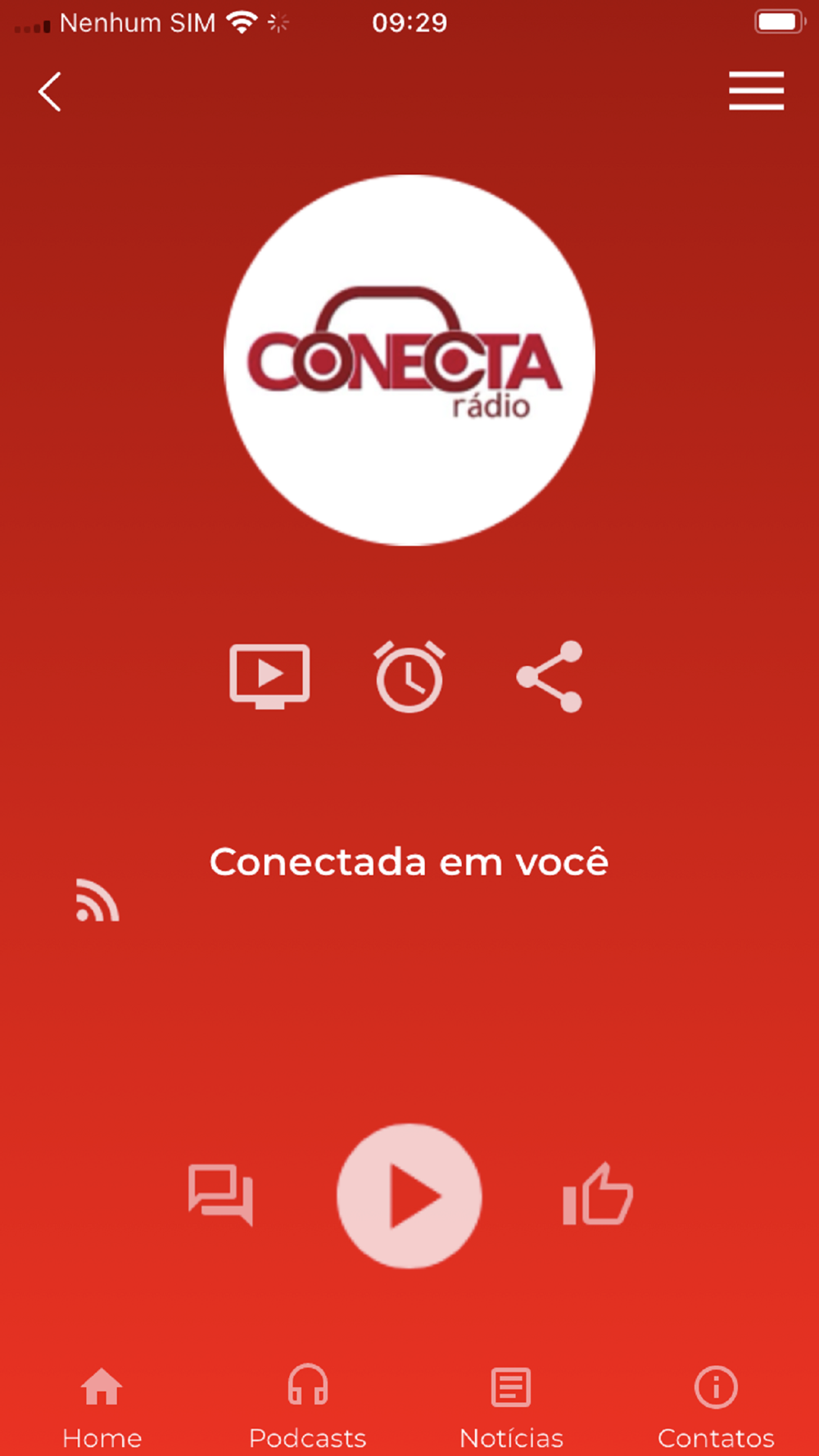Share the radio station
819x1456 pixels.
(550, 676)
